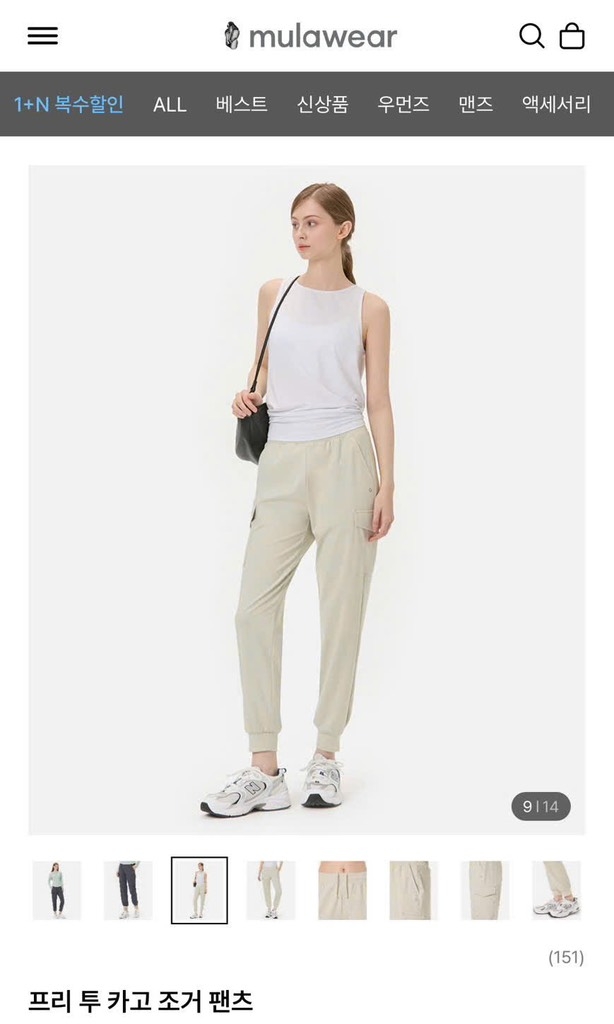Select the dark navy pants thumbnail
This screenshot has height=1024, width=614.
coord(128,890)
